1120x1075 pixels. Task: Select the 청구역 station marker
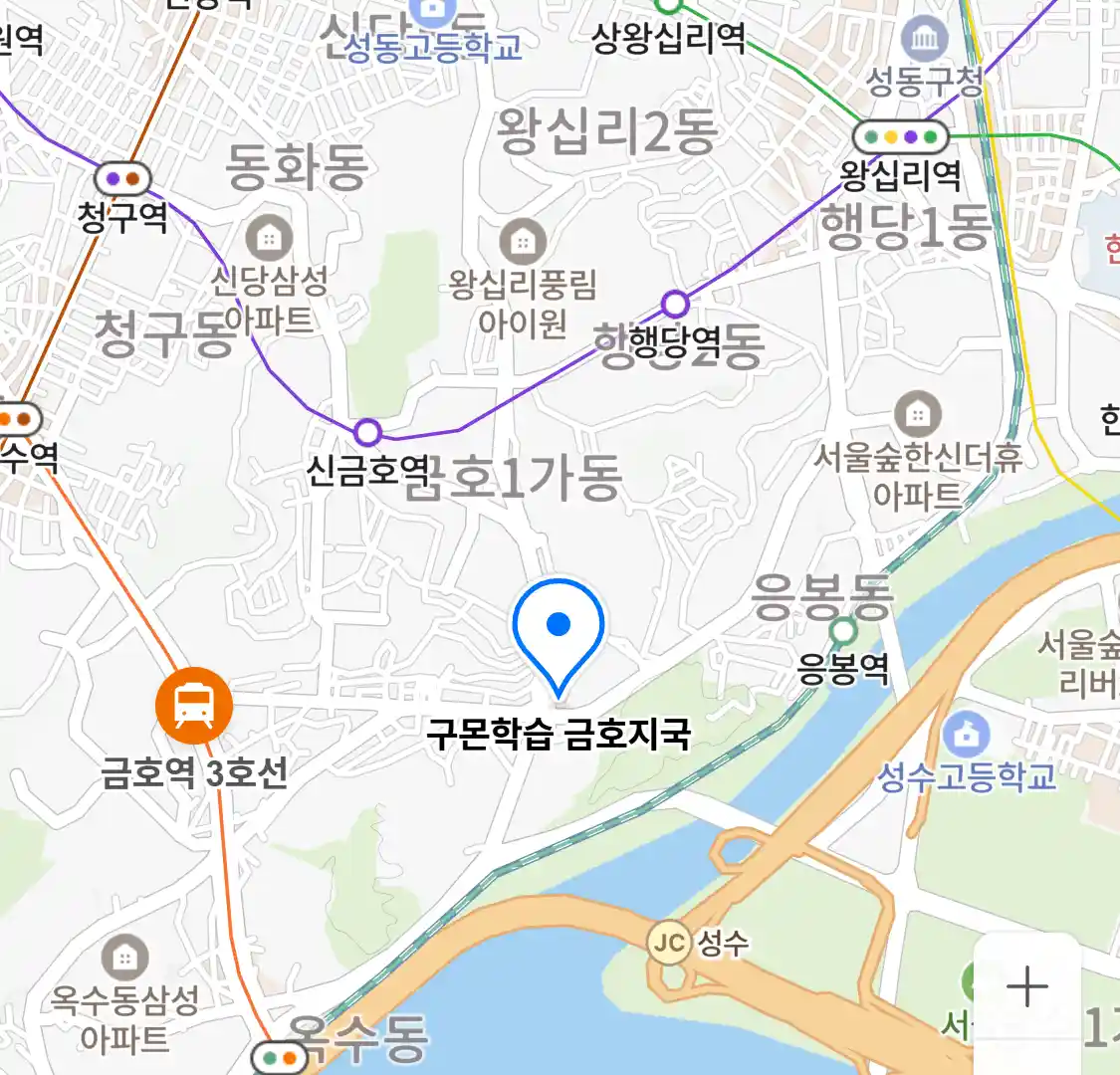click(122, 179)
